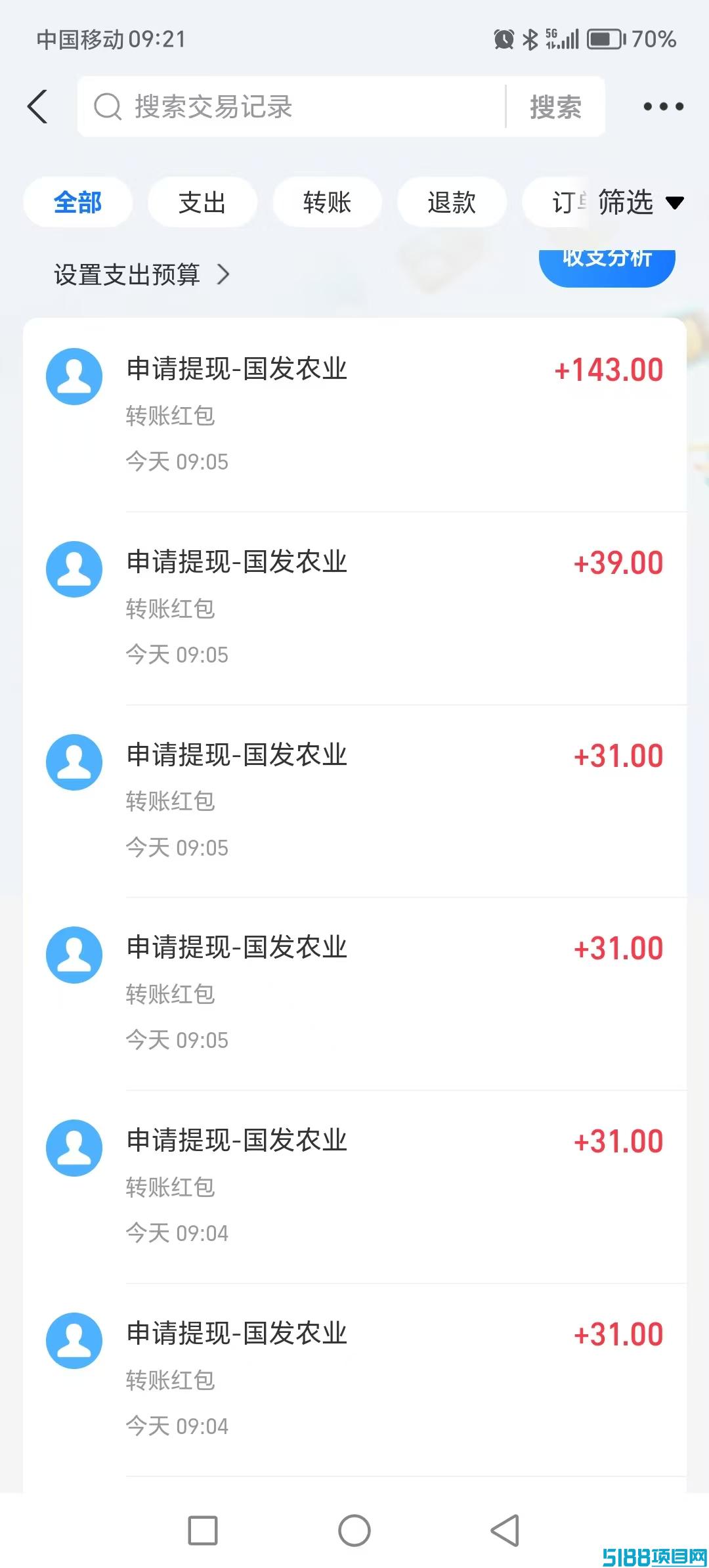This screenshot has width=709, height=1568.
Task: Switch to the 支出 tab
Action: tap(202, 202)
